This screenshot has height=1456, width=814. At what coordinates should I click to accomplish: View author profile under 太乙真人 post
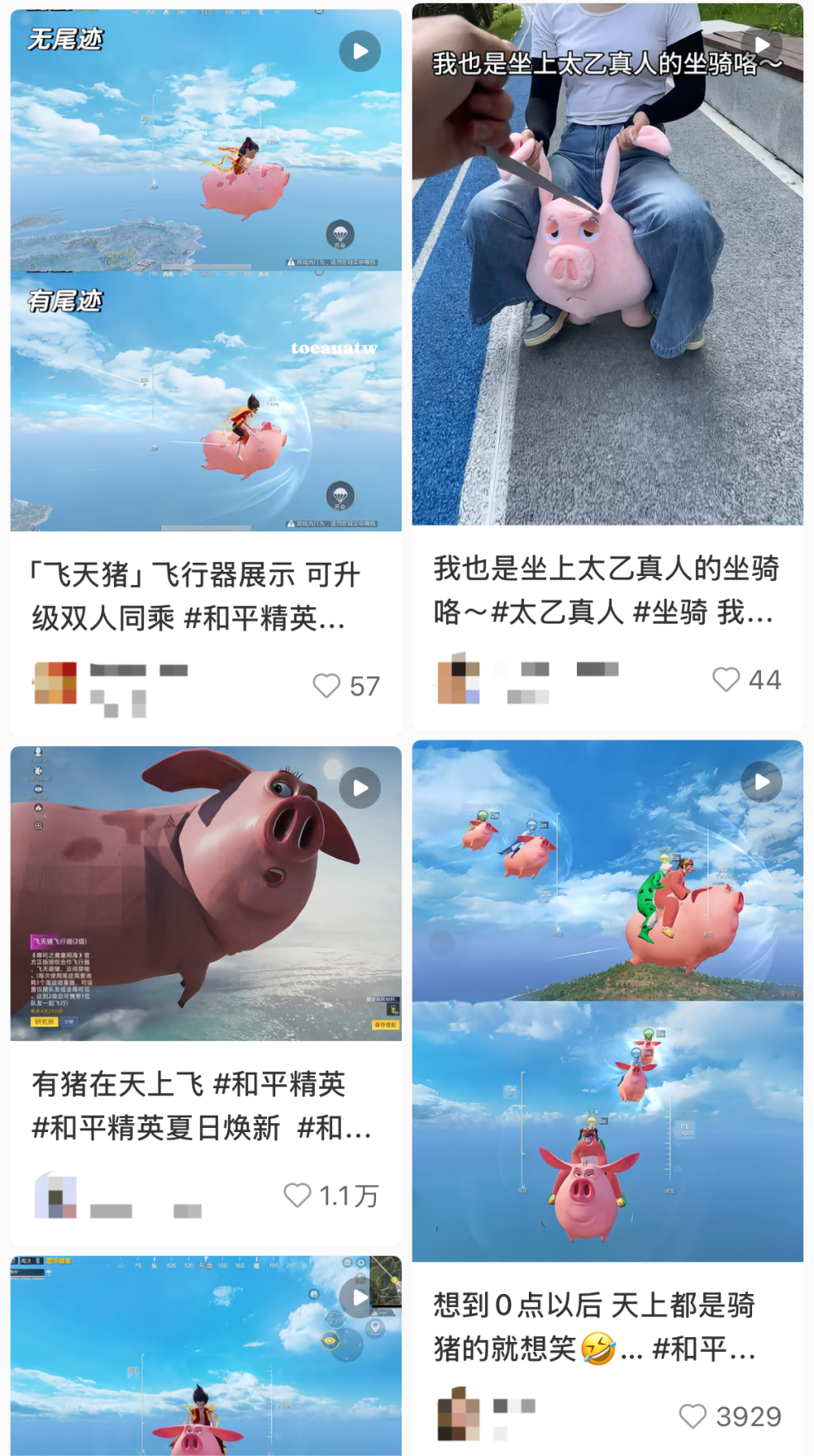click(x=459, y=678)
